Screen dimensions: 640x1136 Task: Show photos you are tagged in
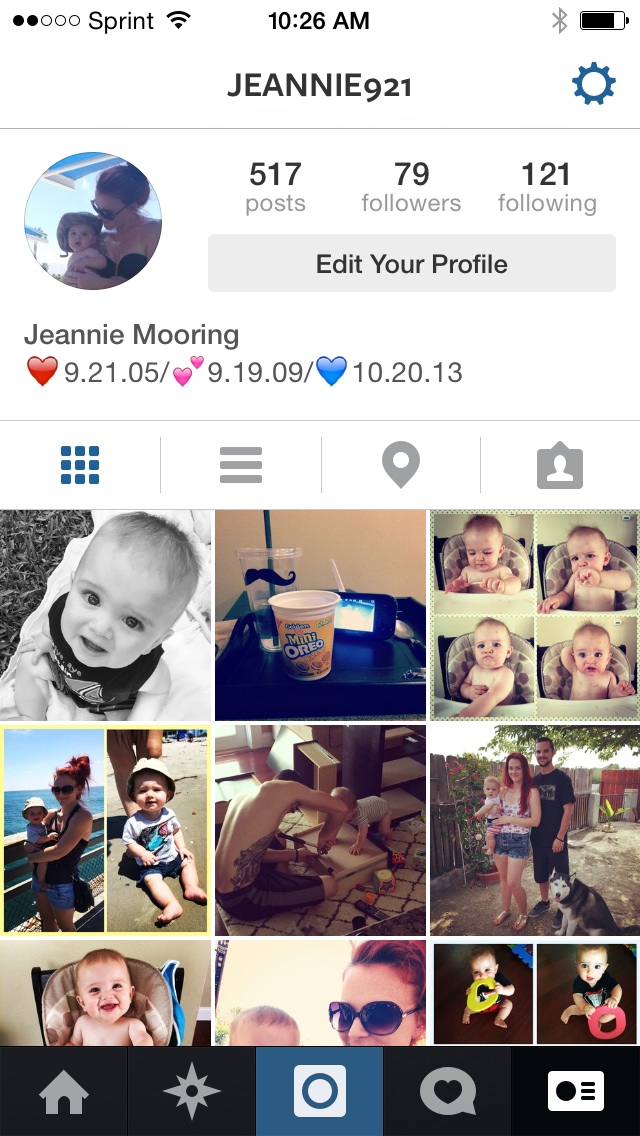(x=560, y=465)
